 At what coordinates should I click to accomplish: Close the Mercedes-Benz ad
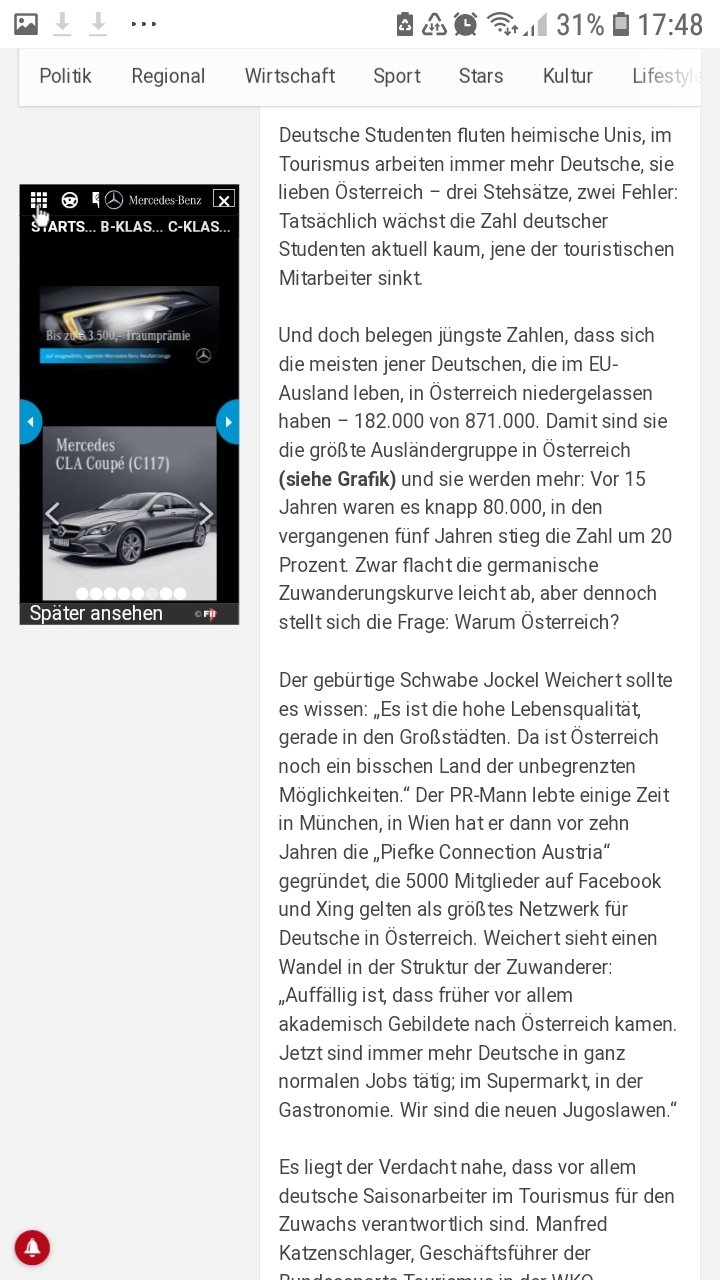click(x=224, y=200)
